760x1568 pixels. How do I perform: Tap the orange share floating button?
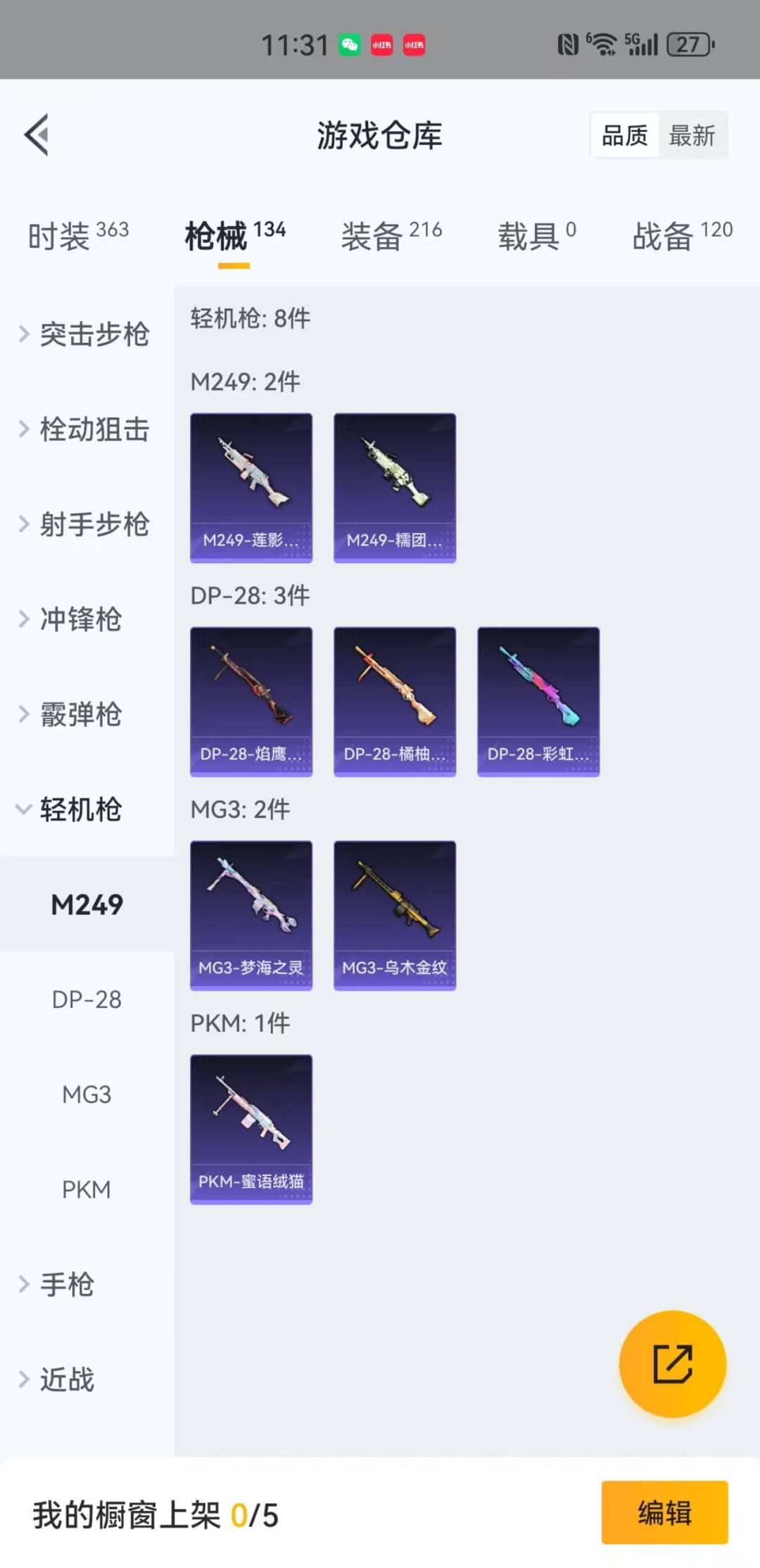point(672,1363)
